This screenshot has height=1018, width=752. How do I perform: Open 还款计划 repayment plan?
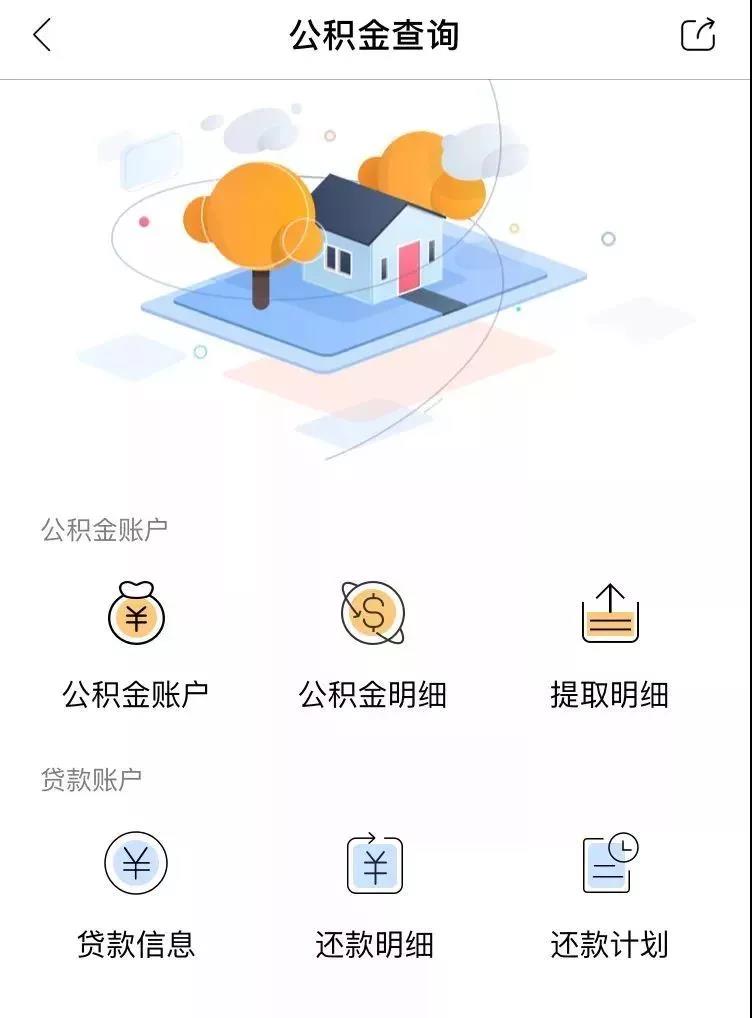(x=609, y=892)
